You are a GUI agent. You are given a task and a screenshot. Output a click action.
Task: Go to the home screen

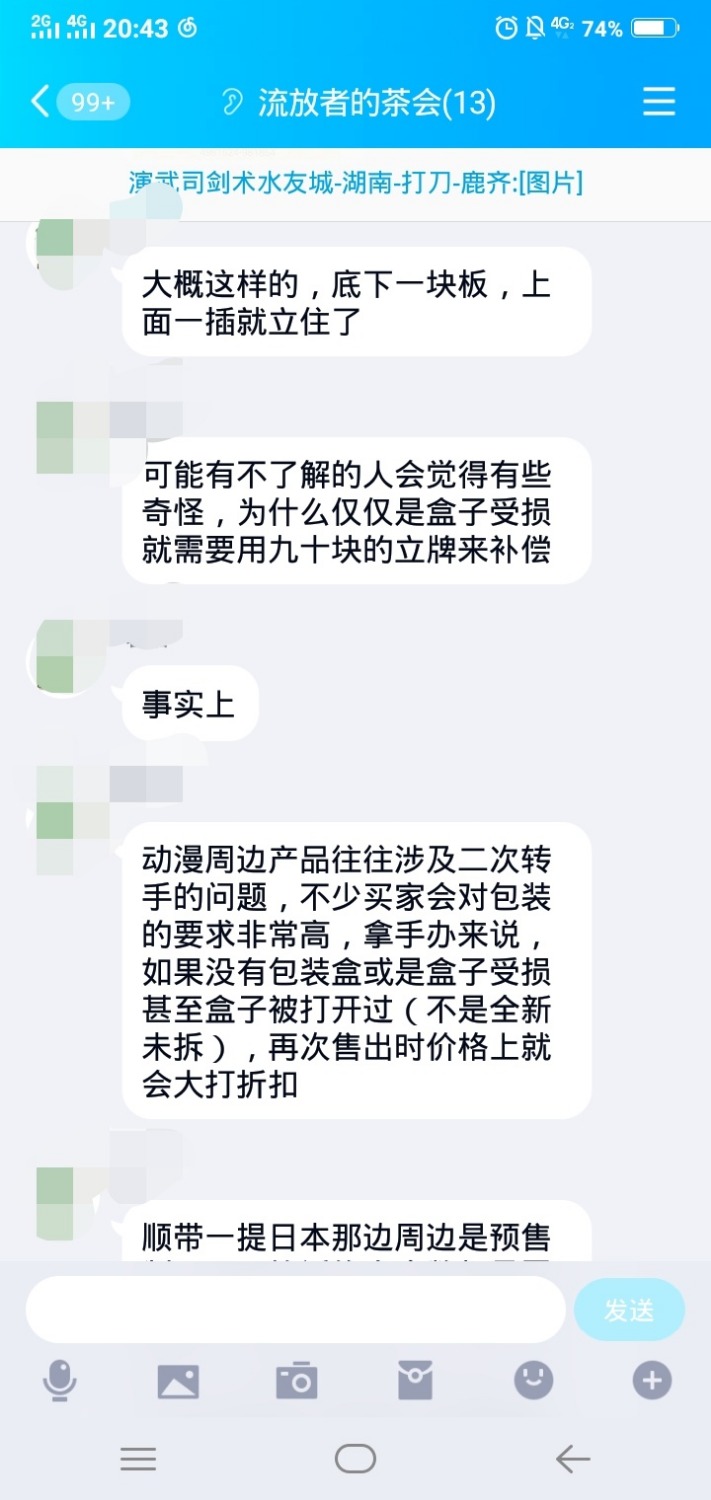(x=355, y=1459)
